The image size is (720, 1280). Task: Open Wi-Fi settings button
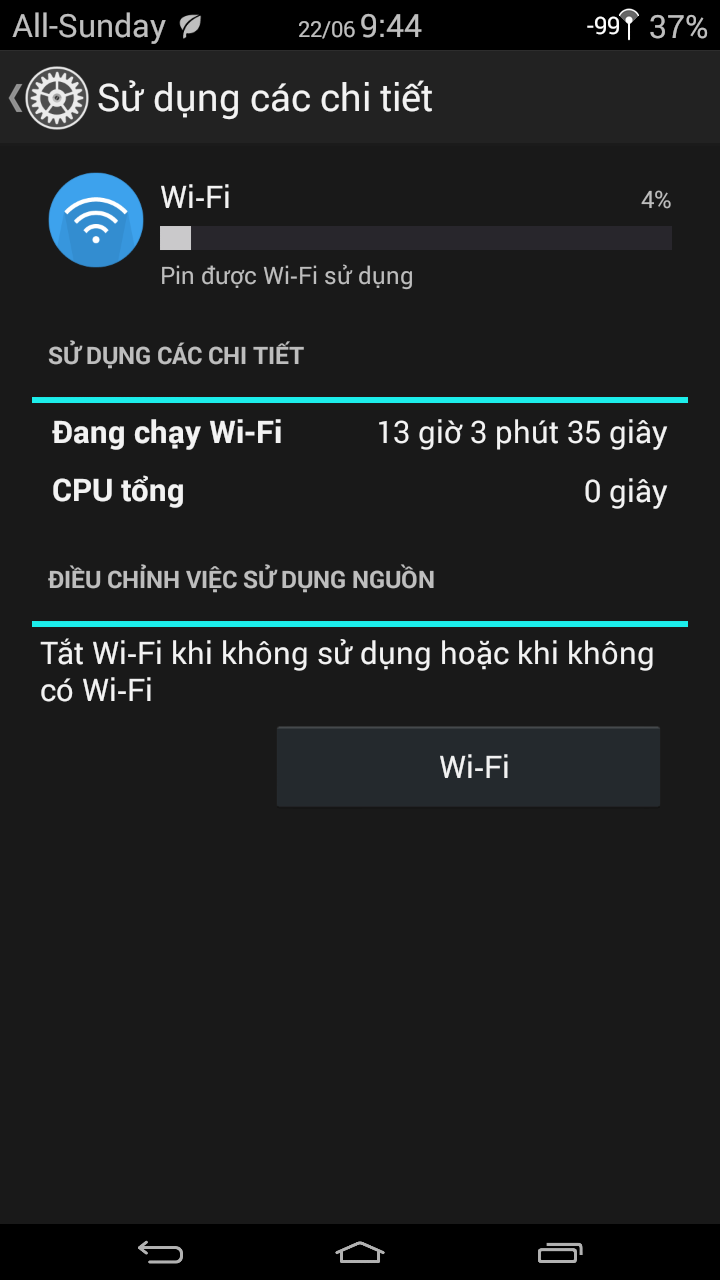[468, 767]
